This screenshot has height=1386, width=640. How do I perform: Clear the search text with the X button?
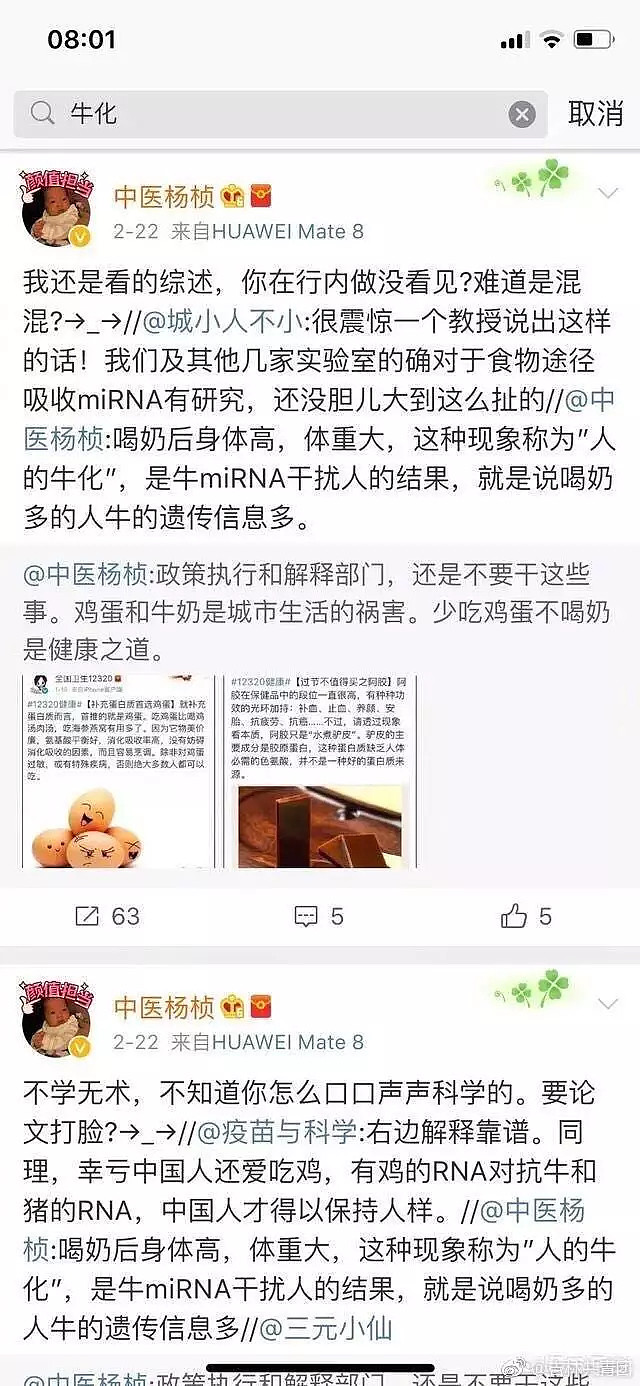click(x=522, y=115)
